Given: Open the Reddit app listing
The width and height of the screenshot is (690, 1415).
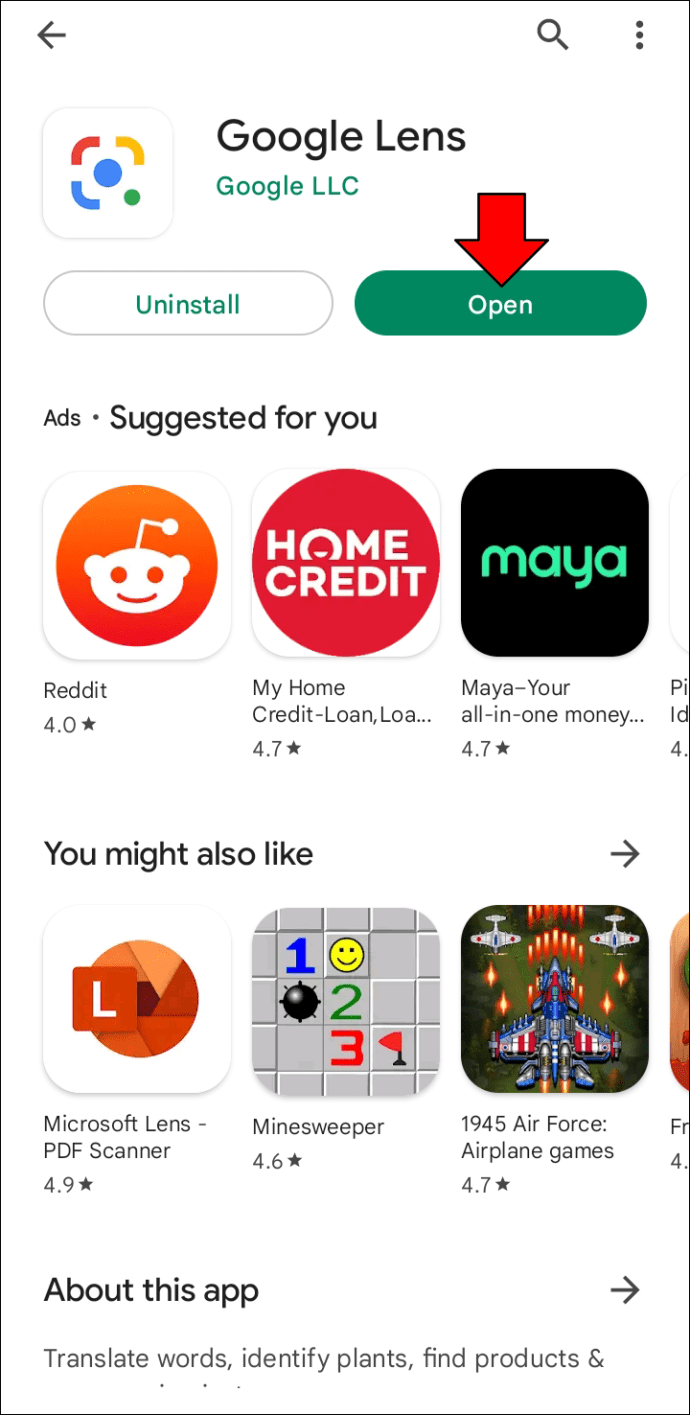Looking at the screenshot, I should pyautogui.click(x=137, y=565).
